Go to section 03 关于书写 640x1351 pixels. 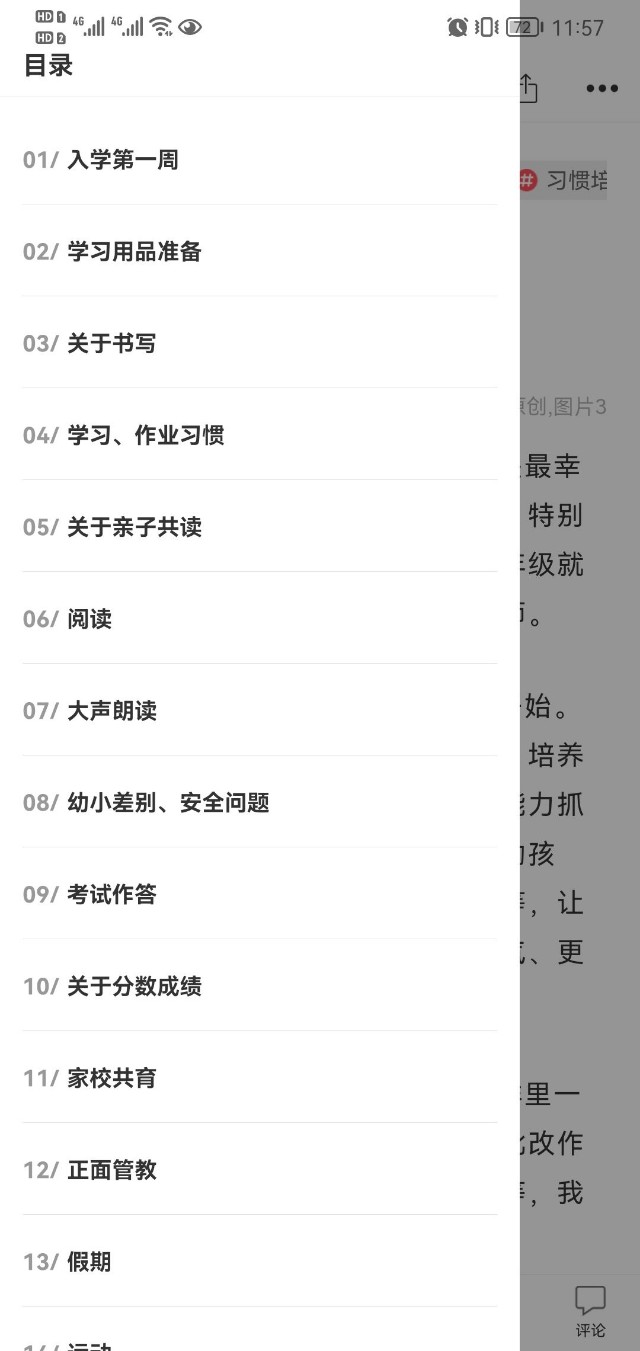pos(259,343)
